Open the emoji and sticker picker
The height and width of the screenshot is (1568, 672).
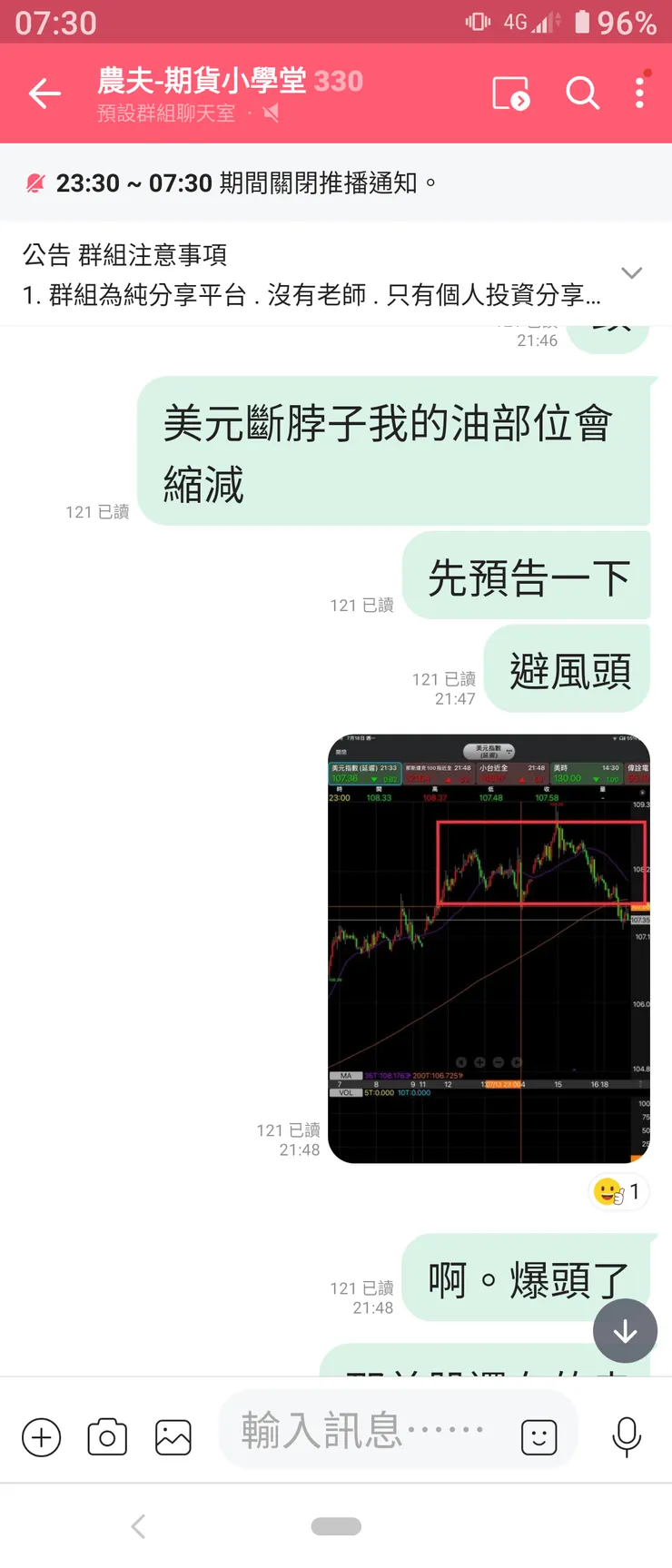(538, 1437)
